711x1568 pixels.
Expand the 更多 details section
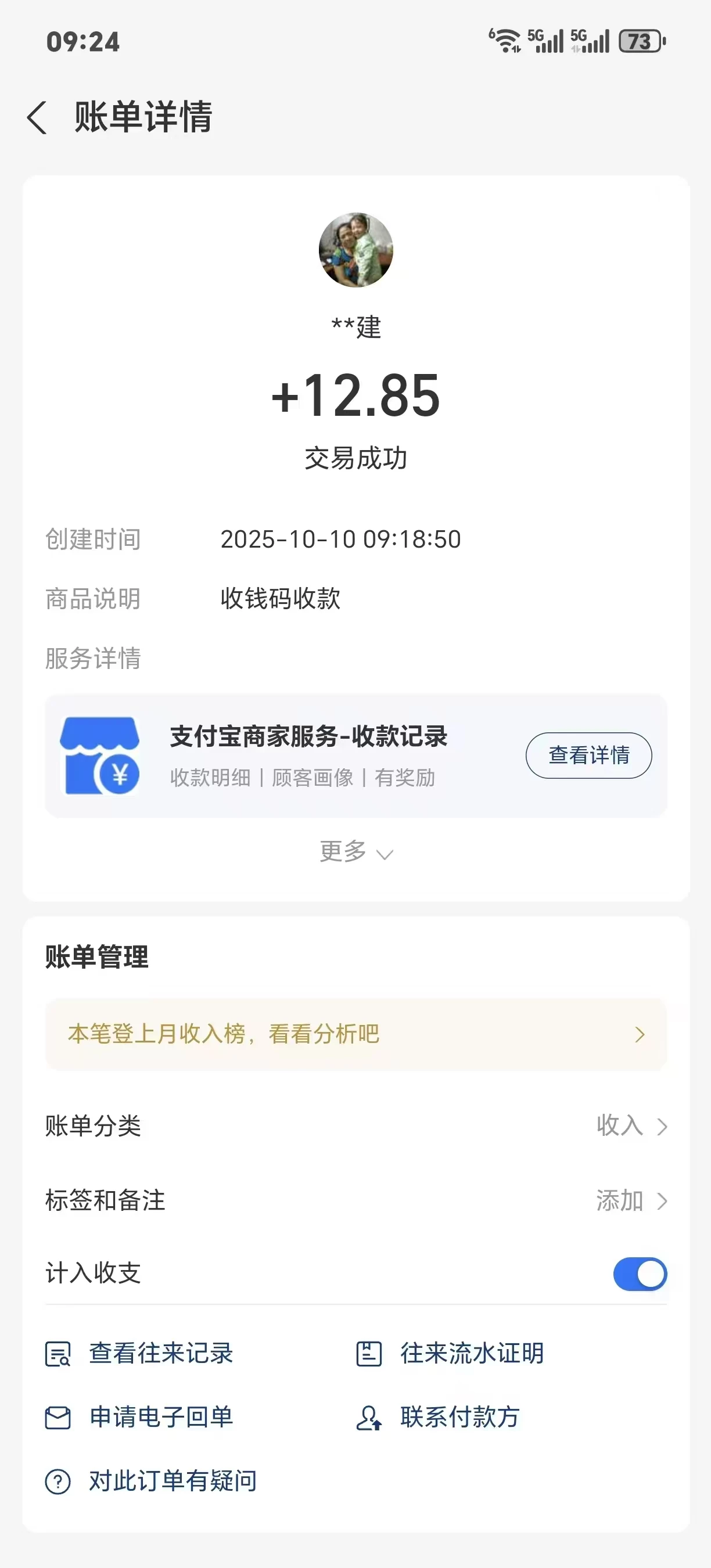(x=356, y=851)
